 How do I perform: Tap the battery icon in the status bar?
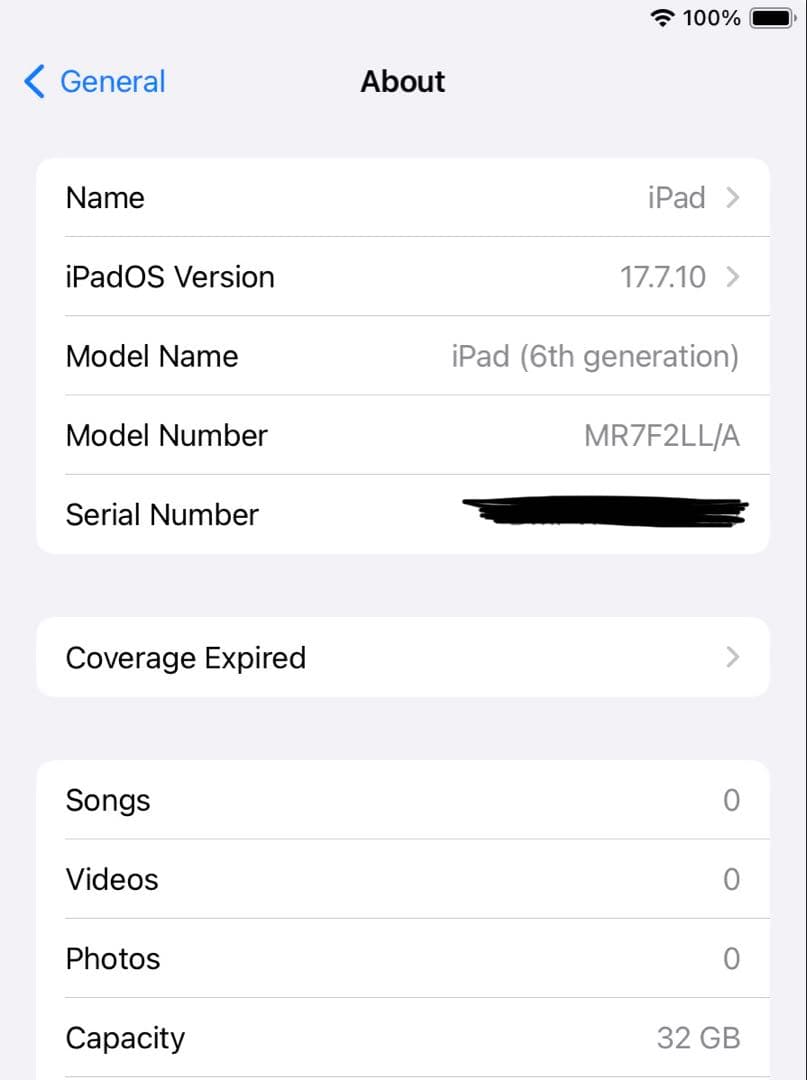(x=770, y=17)
